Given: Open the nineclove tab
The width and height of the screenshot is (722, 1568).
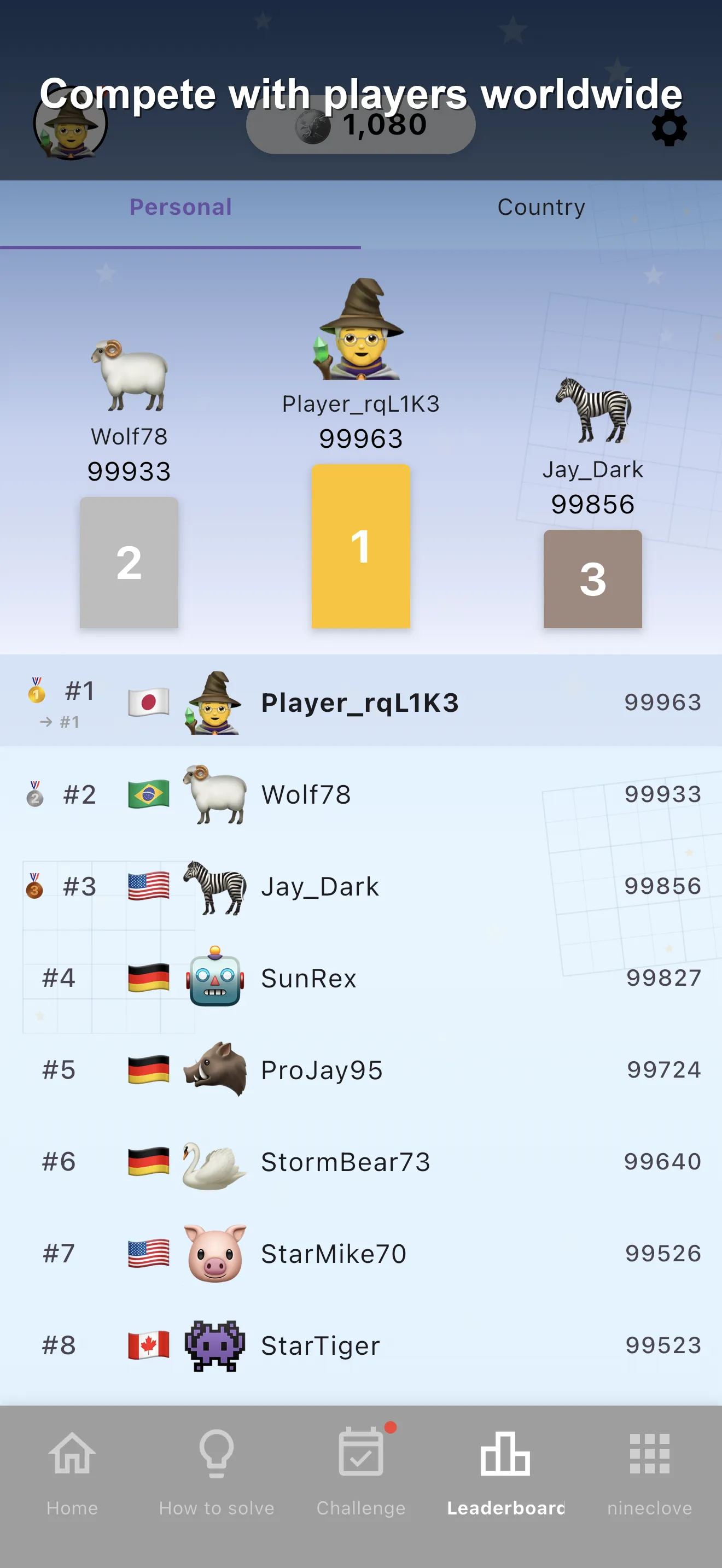Looking at the screenshot, I should tap(650, 1473).
